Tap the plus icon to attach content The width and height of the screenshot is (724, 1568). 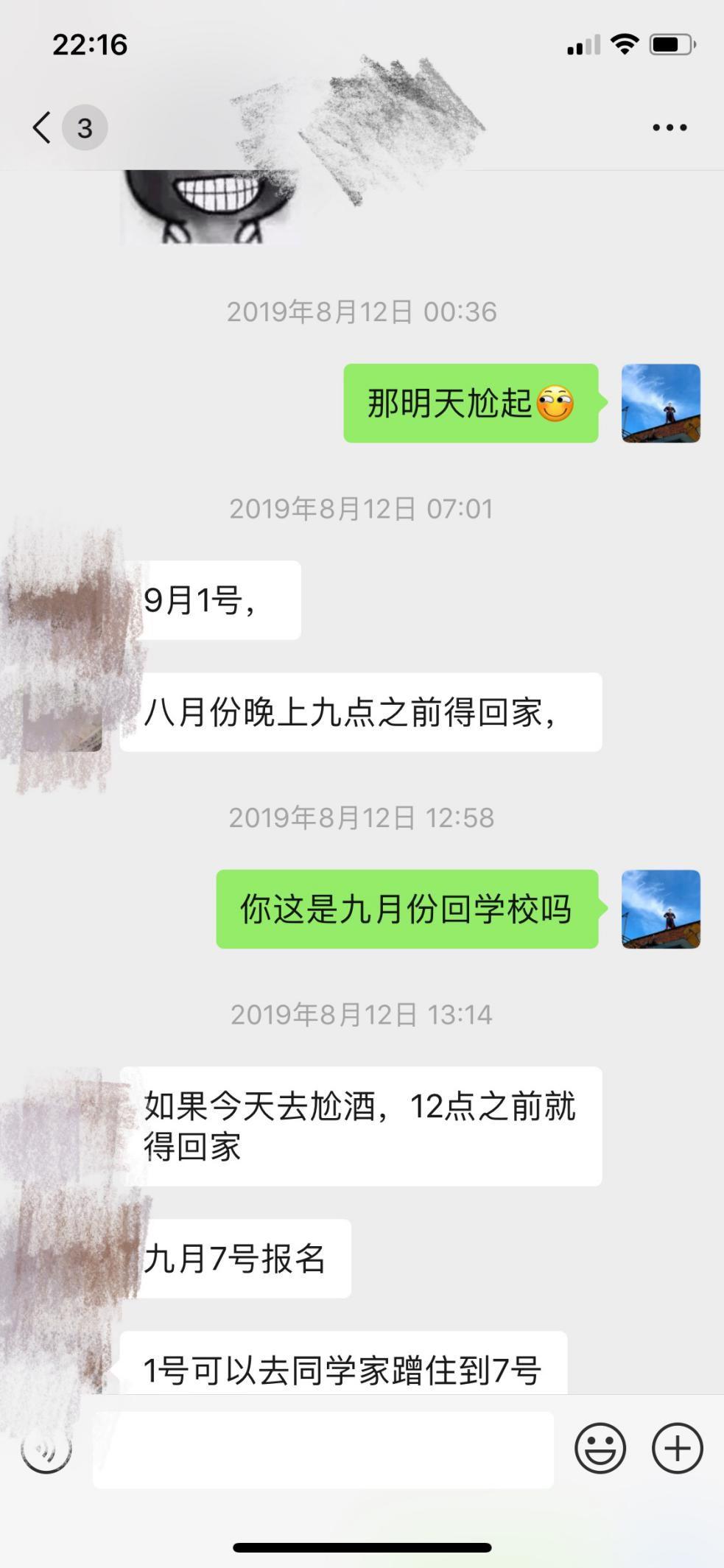point(677,1448)
